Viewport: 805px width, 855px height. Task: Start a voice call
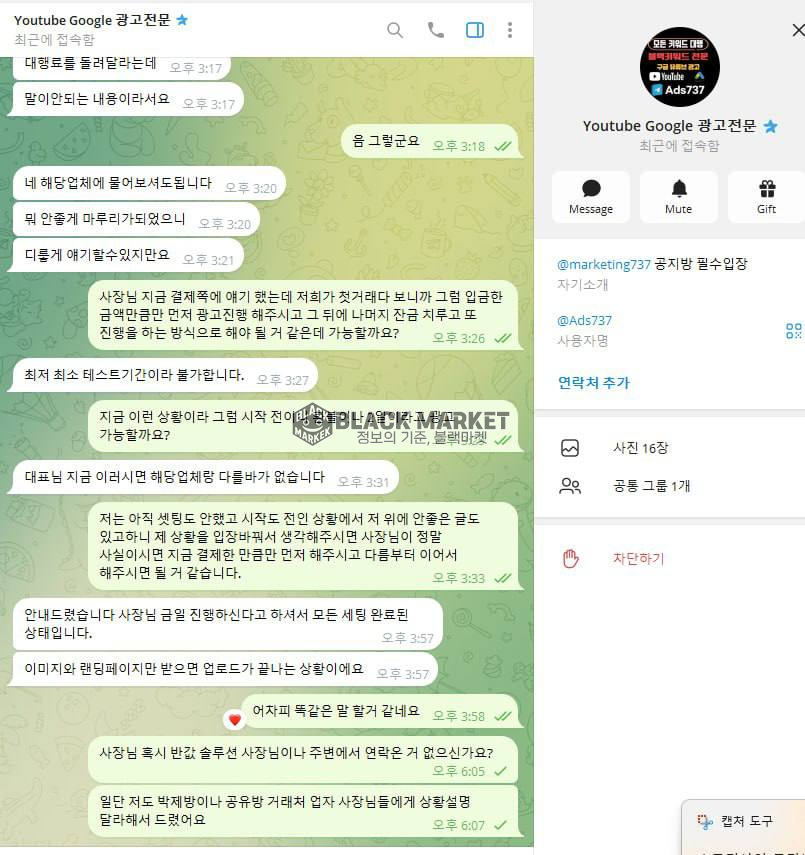pos(435,30)
